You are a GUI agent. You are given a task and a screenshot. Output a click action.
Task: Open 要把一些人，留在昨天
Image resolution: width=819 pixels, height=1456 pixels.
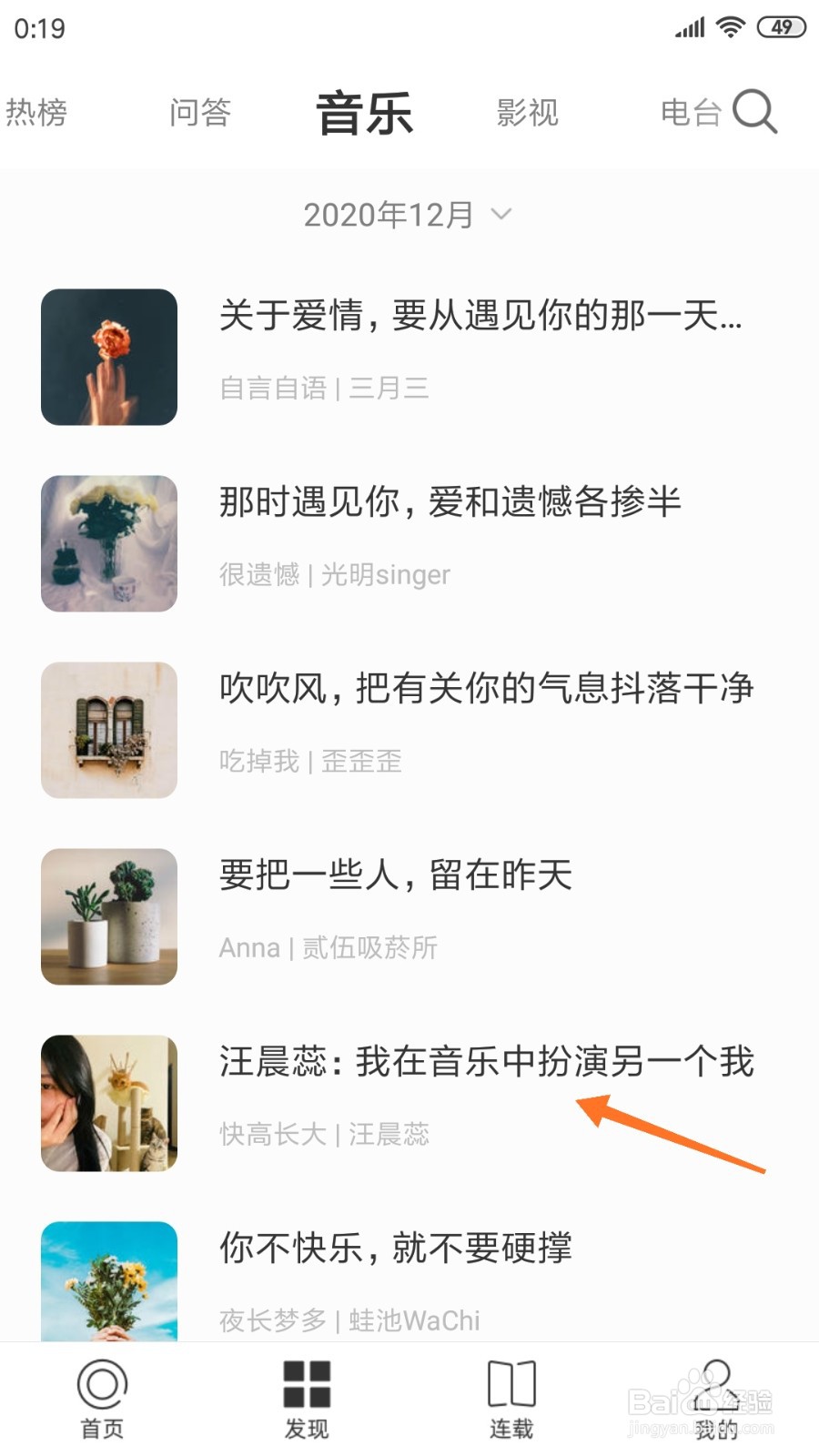[x=409, y=916]
